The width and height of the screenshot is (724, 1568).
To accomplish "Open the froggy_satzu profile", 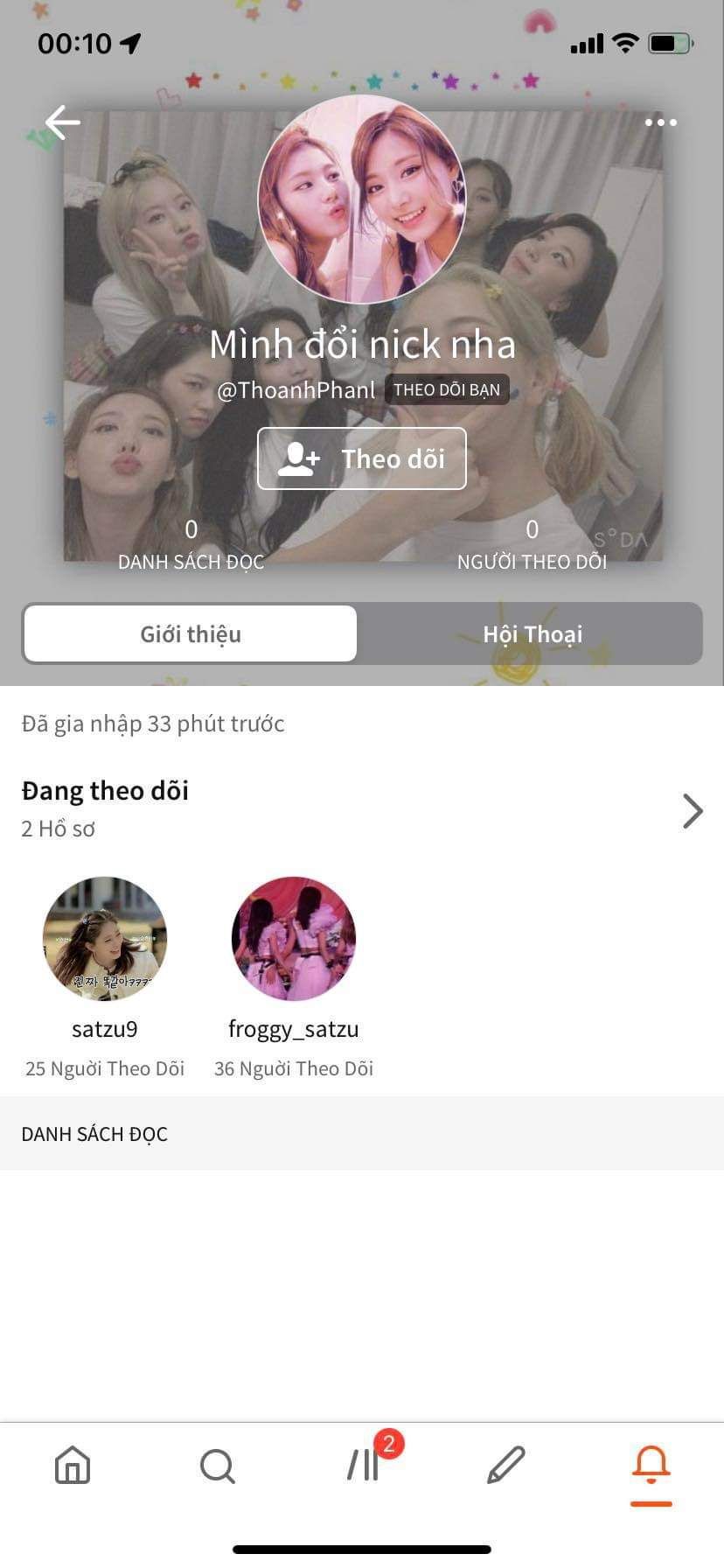I will [x=294, y=939].
